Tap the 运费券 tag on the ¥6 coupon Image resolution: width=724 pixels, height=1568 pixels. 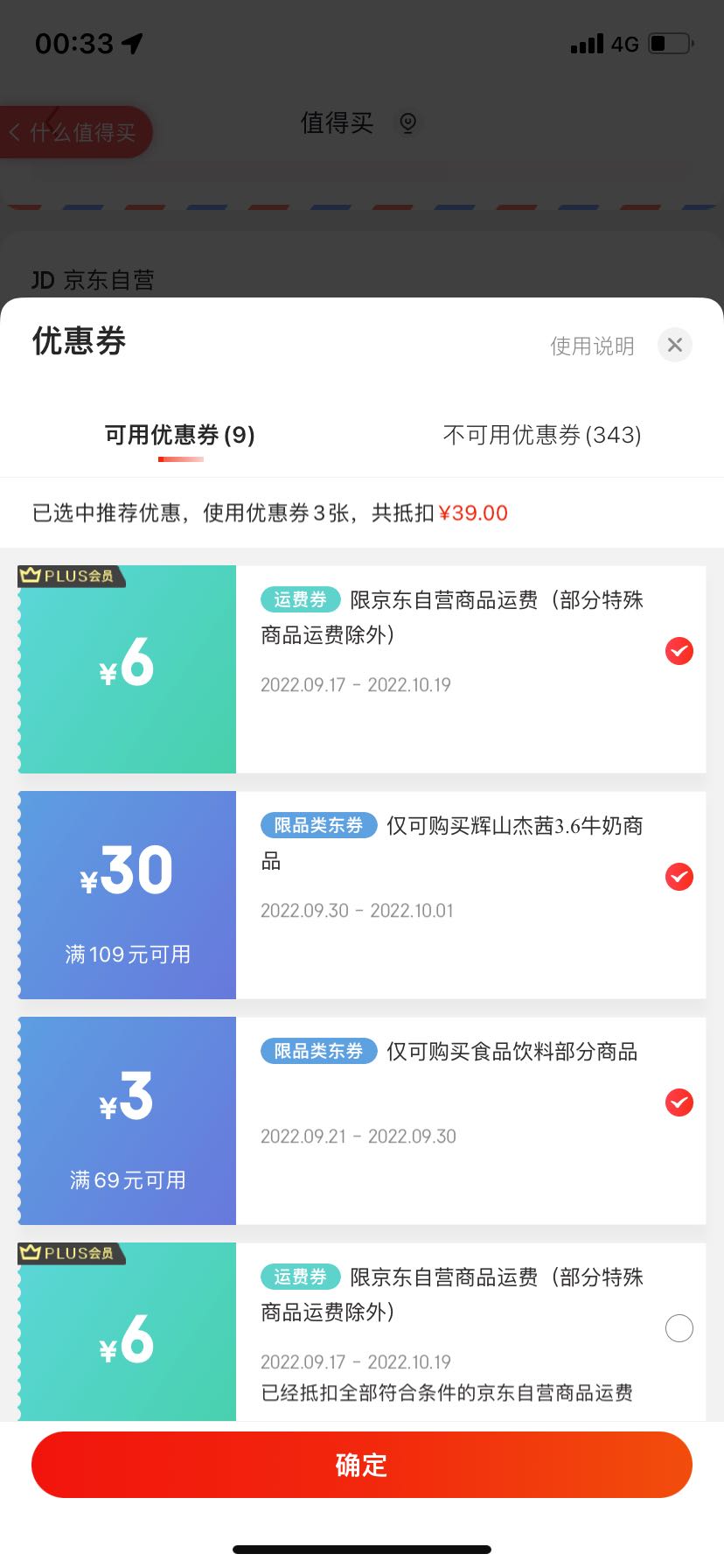click(300, 599)
